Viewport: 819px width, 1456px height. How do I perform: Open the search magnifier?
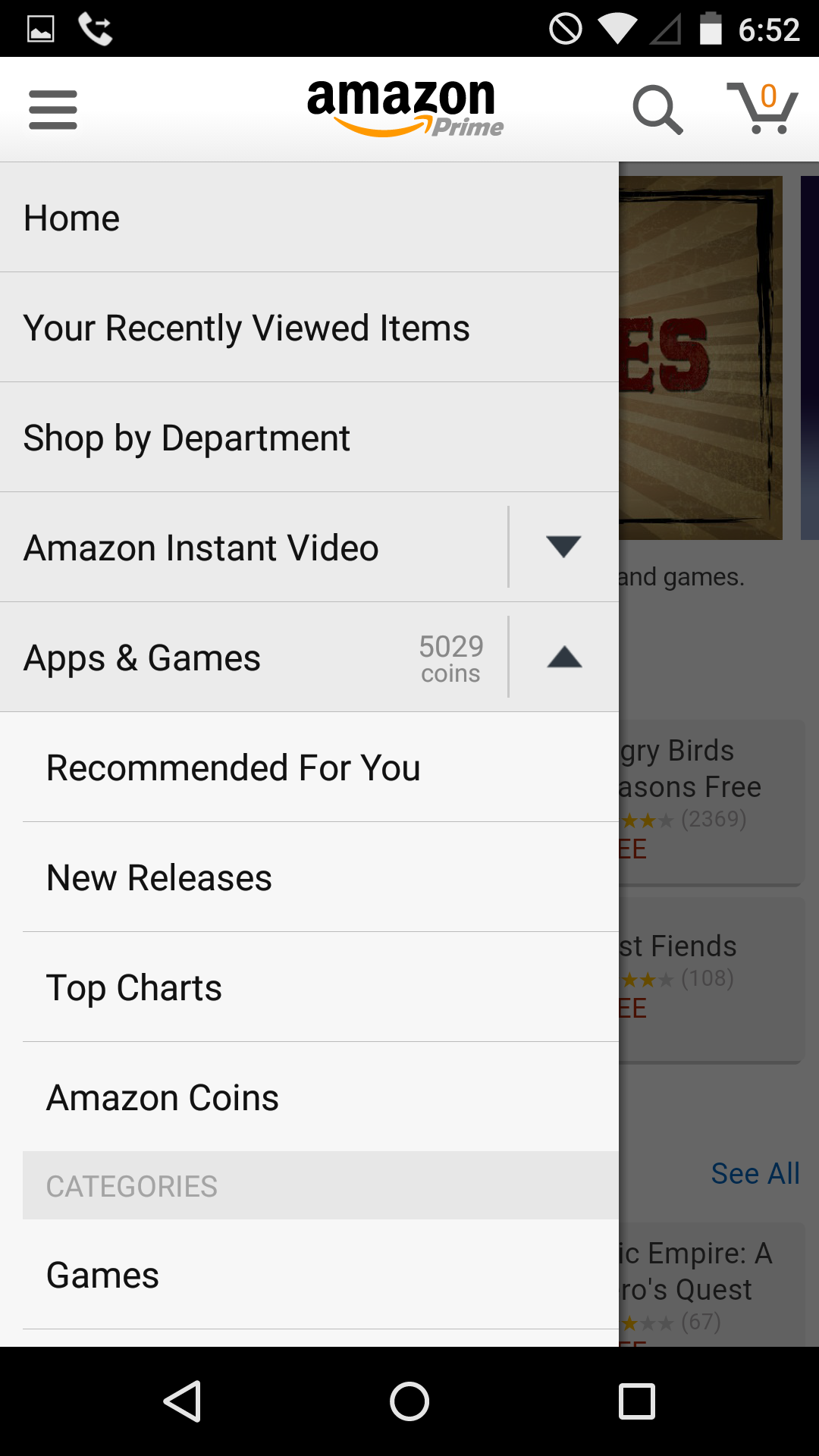pos(657,110)
